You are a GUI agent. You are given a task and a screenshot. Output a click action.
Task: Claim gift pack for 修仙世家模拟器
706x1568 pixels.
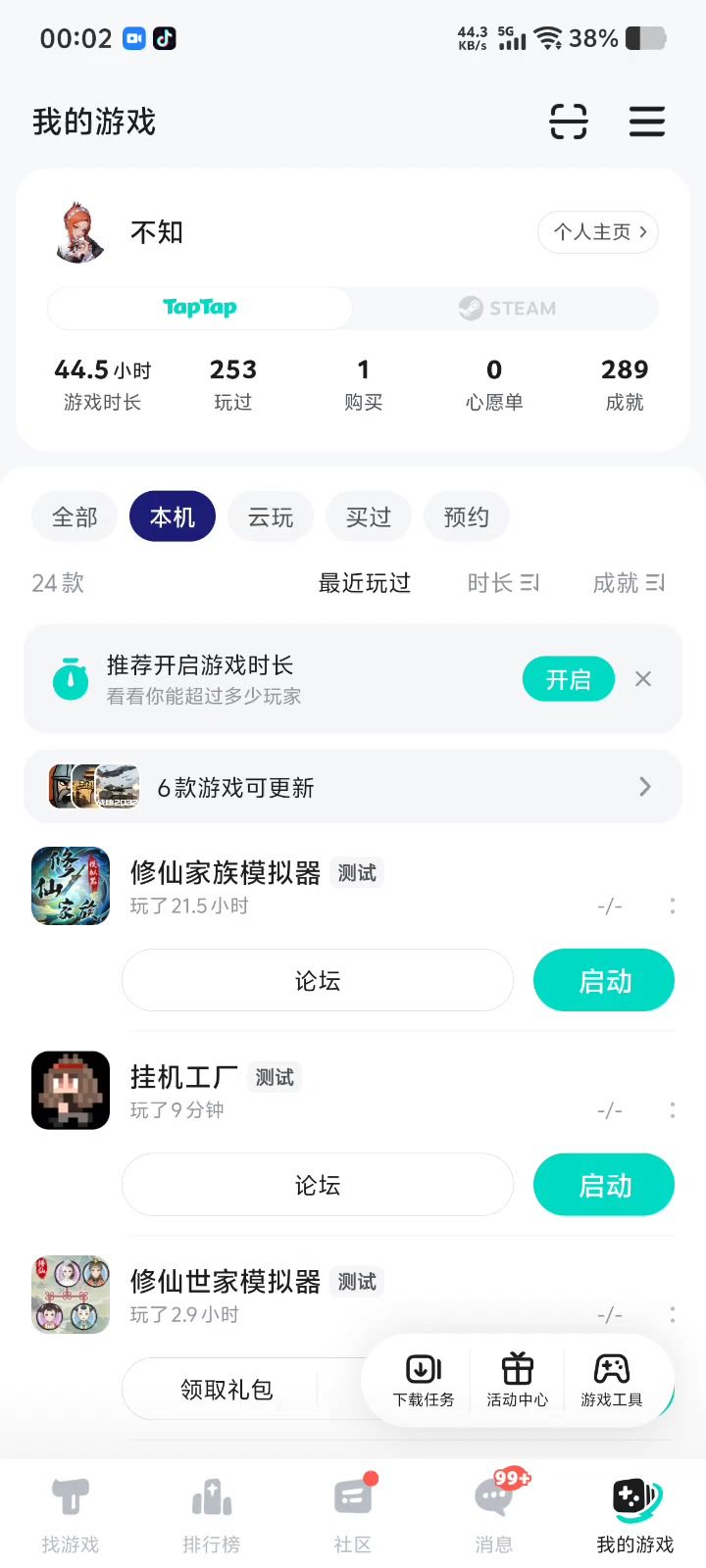(x=227, y=1389)
